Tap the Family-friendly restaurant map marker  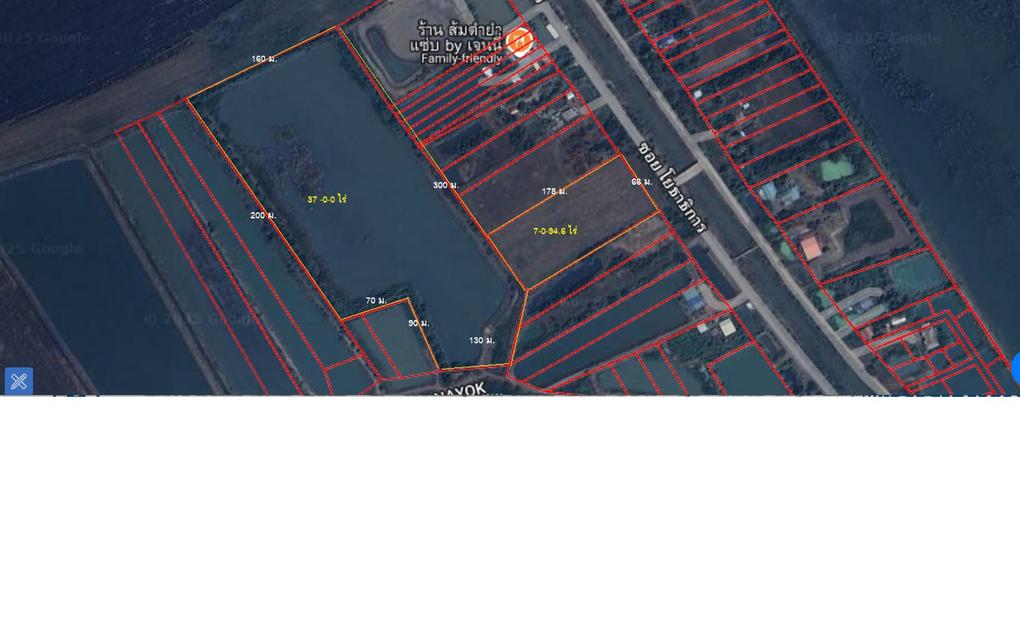pos(518,41)
